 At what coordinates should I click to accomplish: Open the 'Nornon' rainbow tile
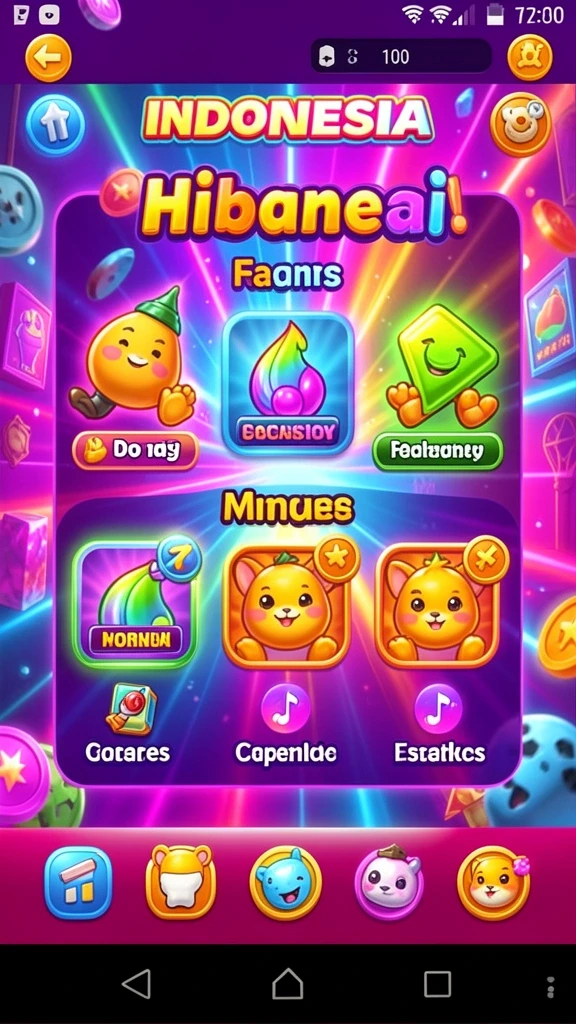pyautogui.click(x=135, y=604)
